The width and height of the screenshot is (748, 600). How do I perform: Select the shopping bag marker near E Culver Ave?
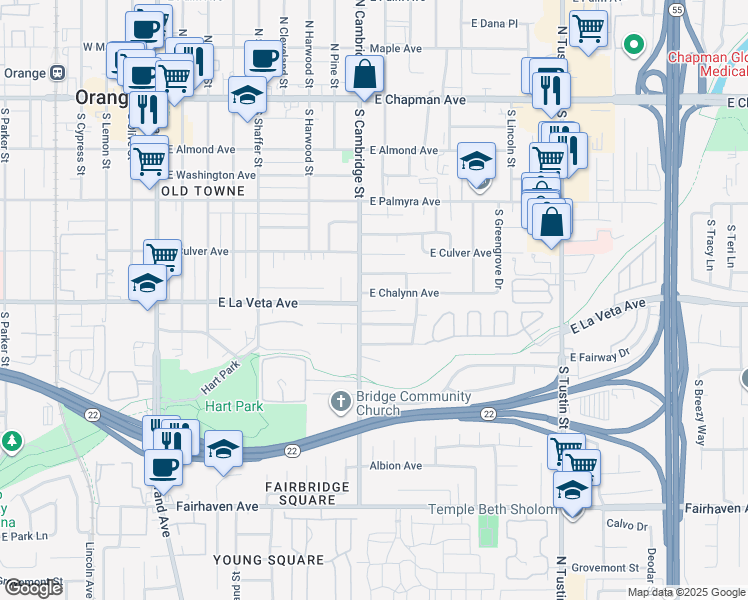552,220
